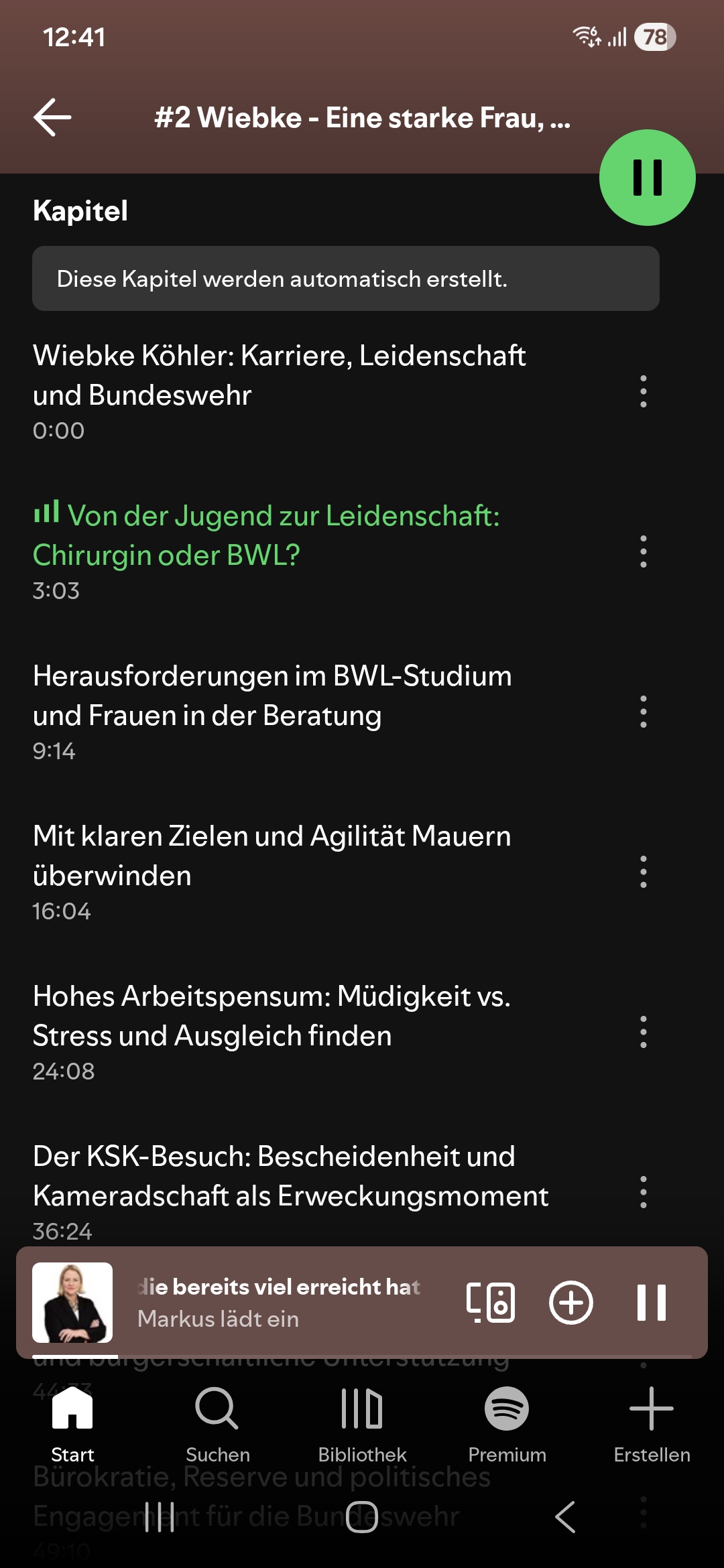724x1568 pixels.
Task: Pause the episode with the green button
Action: pos(647,178)
